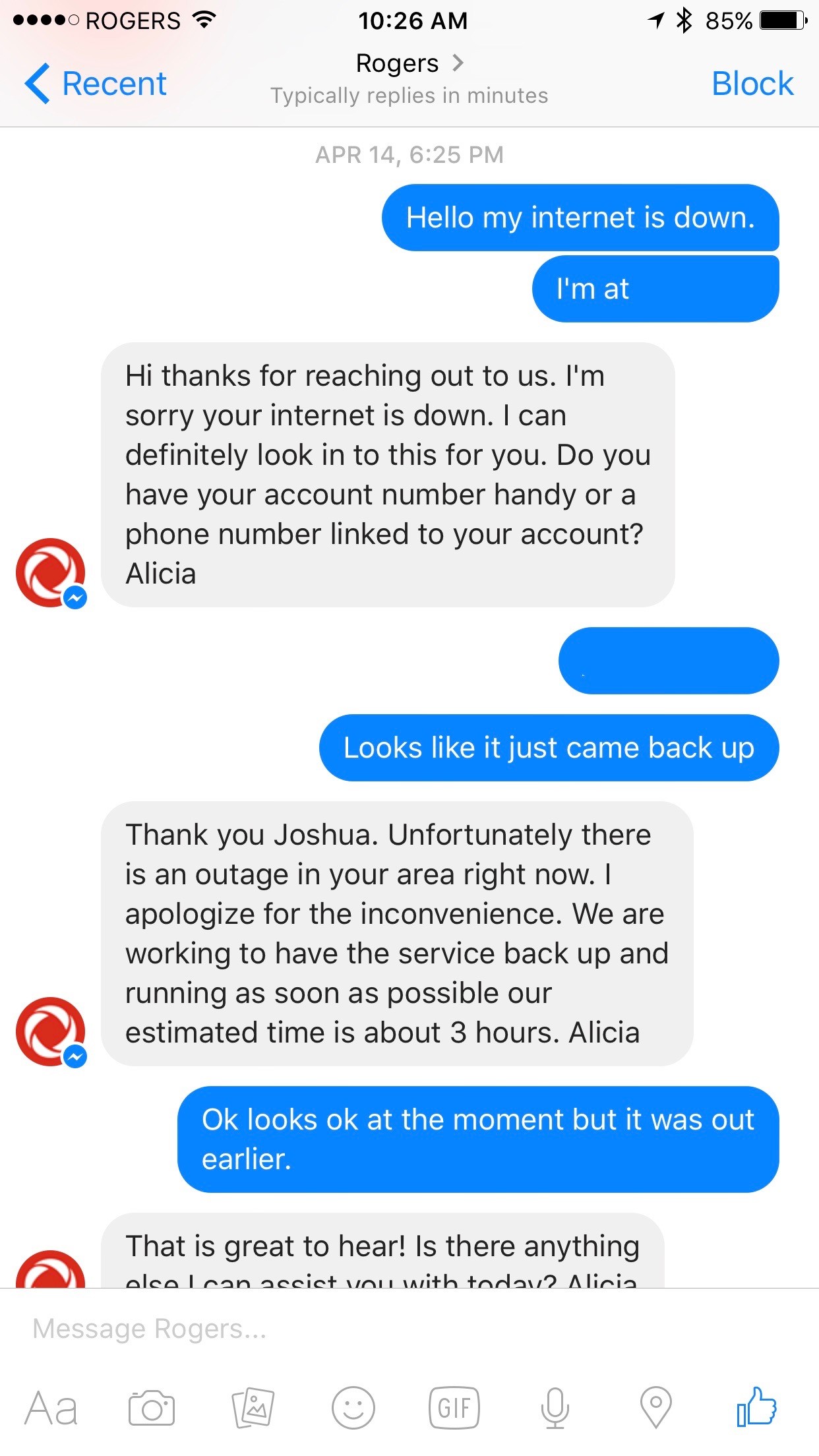The height and width of the screenshot is (1456, 819).
Task: Send a thumbs-up like
Action: [x=756, y=1407]
